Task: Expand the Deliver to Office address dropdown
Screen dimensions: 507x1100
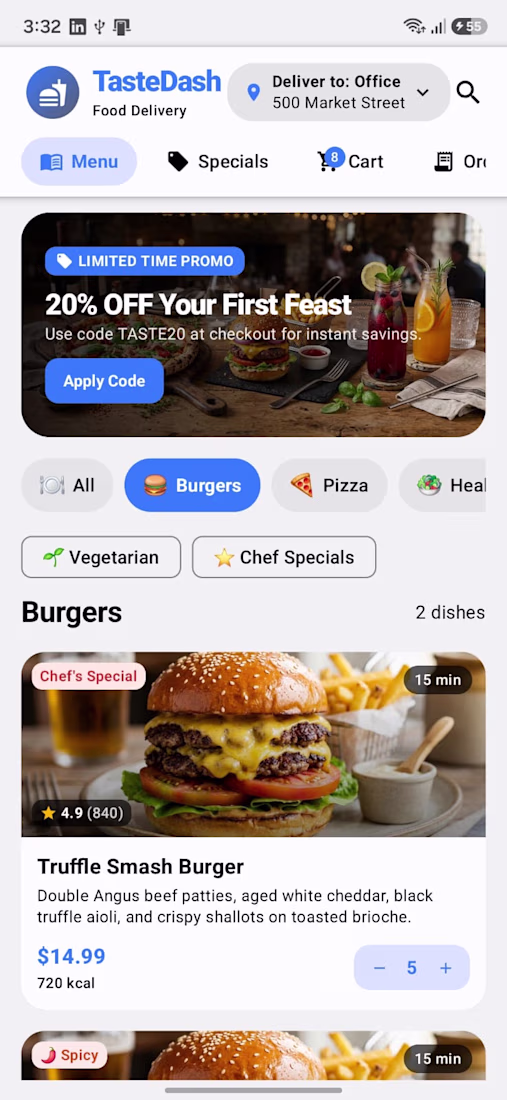Action: pyautogui.click(x=339, y=92)
